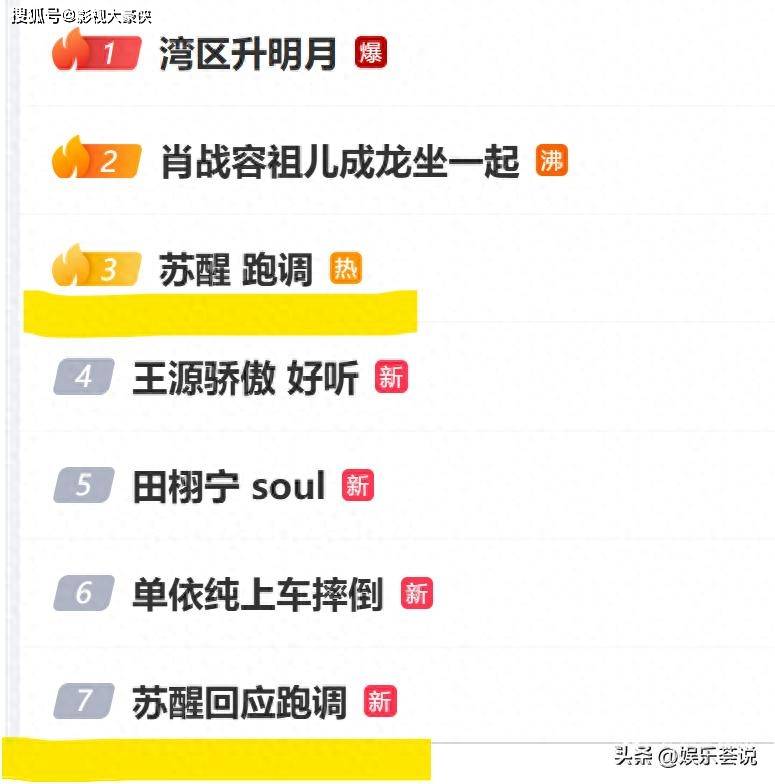Viewport: 775px width, 784px height.
Task: View the 肖战容祖儿成龙坐一起 hot search
Action: (x=339, y=162)
